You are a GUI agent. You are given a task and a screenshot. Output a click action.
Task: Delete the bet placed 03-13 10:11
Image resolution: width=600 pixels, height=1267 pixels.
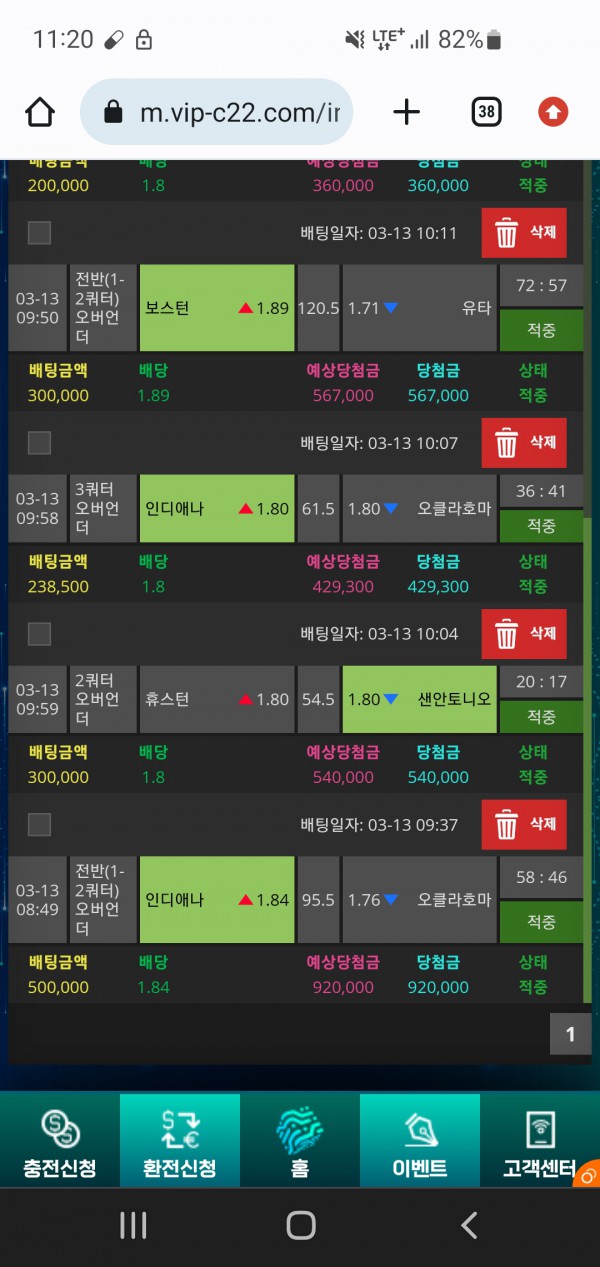coord(524,233)
